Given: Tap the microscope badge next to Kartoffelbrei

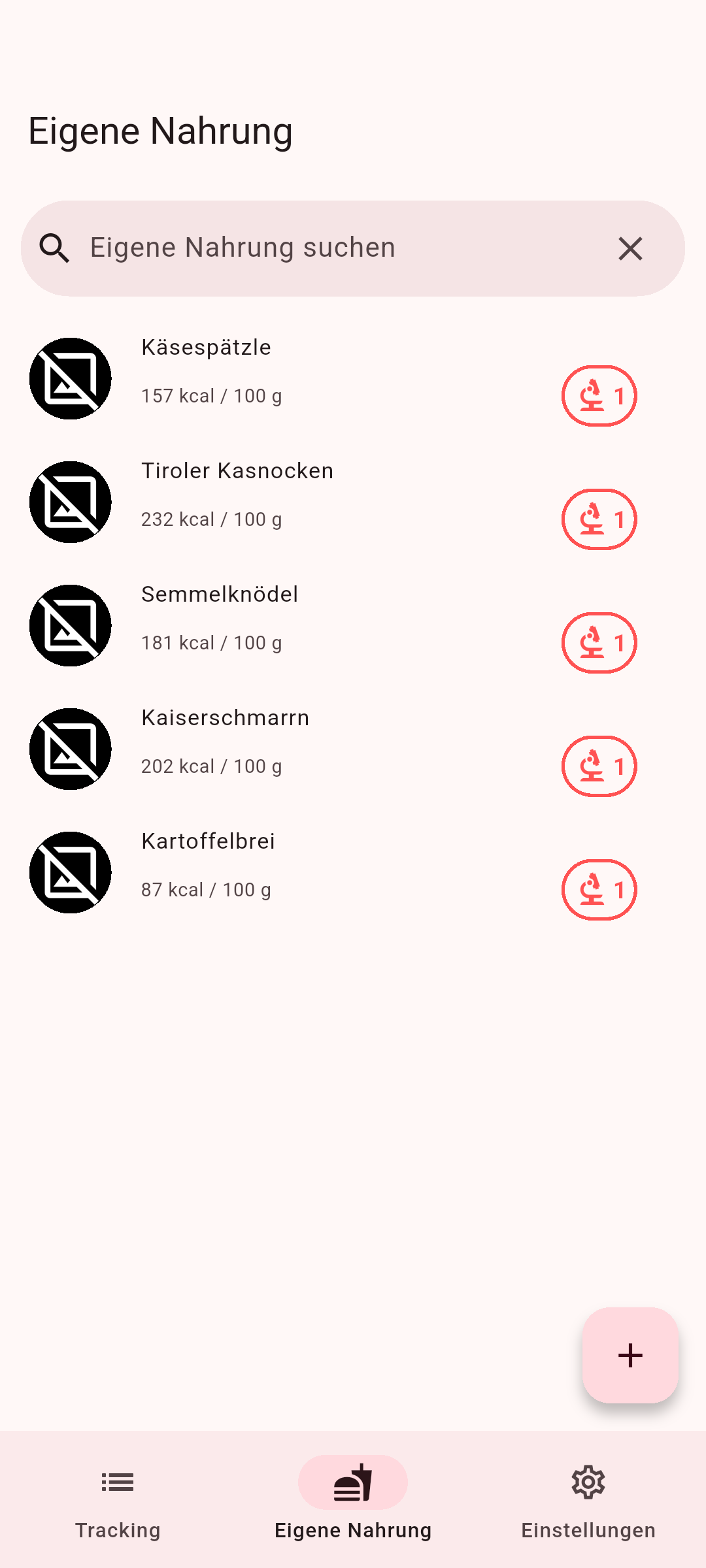Looking at the screenshot, I should pyautogui.click(x=599, y=890).
